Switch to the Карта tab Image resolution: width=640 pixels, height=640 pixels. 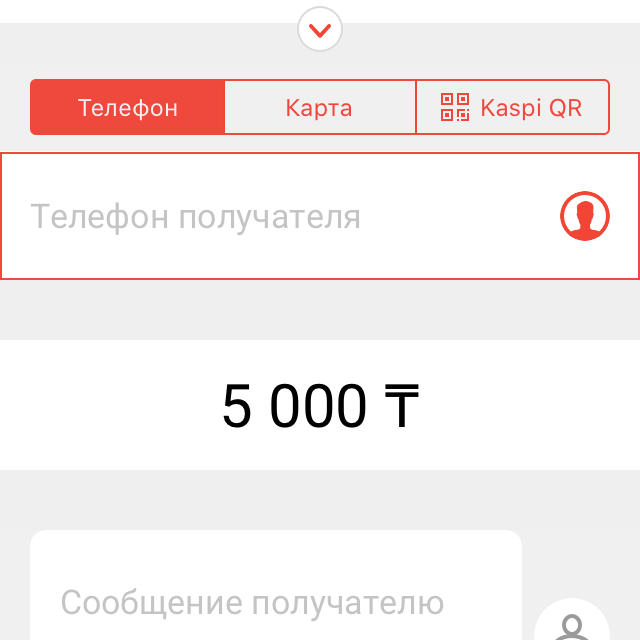pyautogui.click(x=319, y=107)
